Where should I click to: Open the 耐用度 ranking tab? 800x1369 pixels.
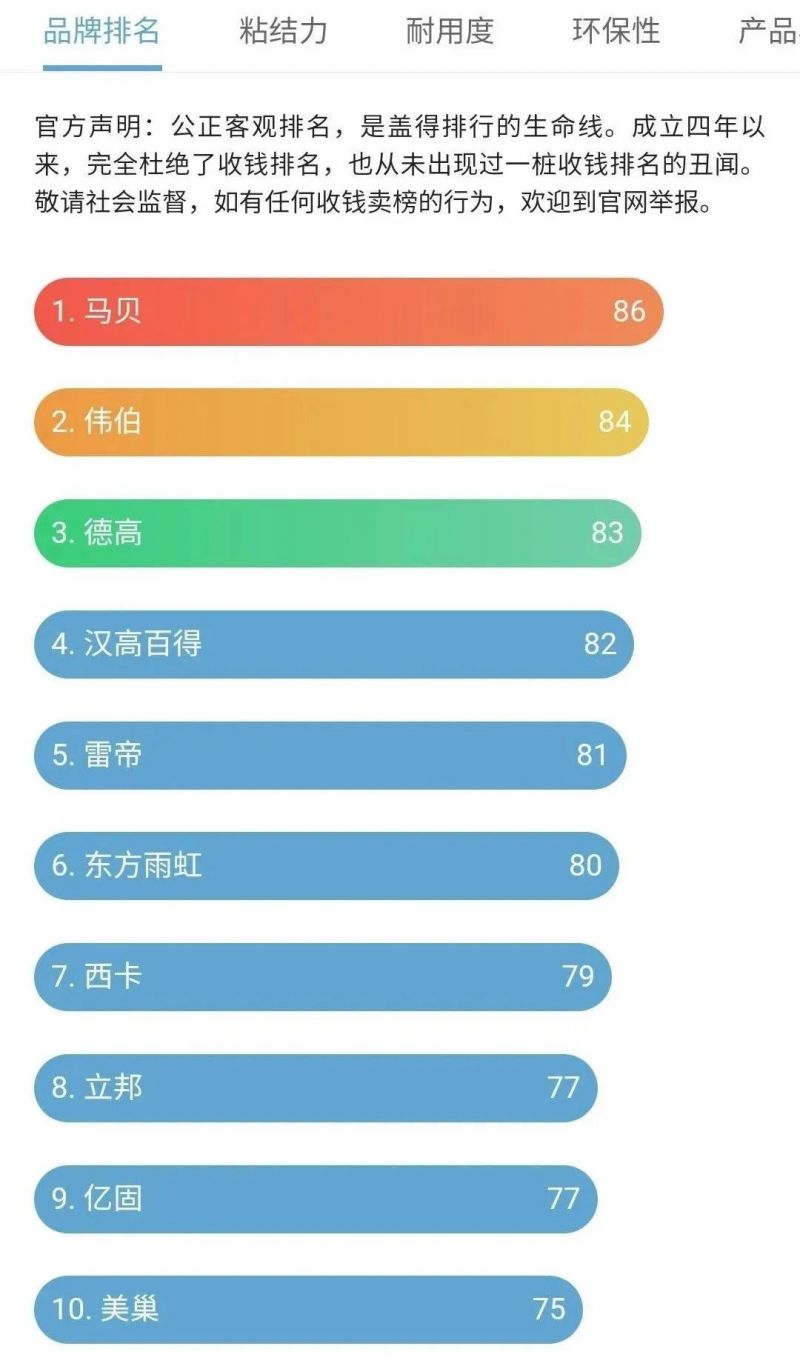click(447, 32)
